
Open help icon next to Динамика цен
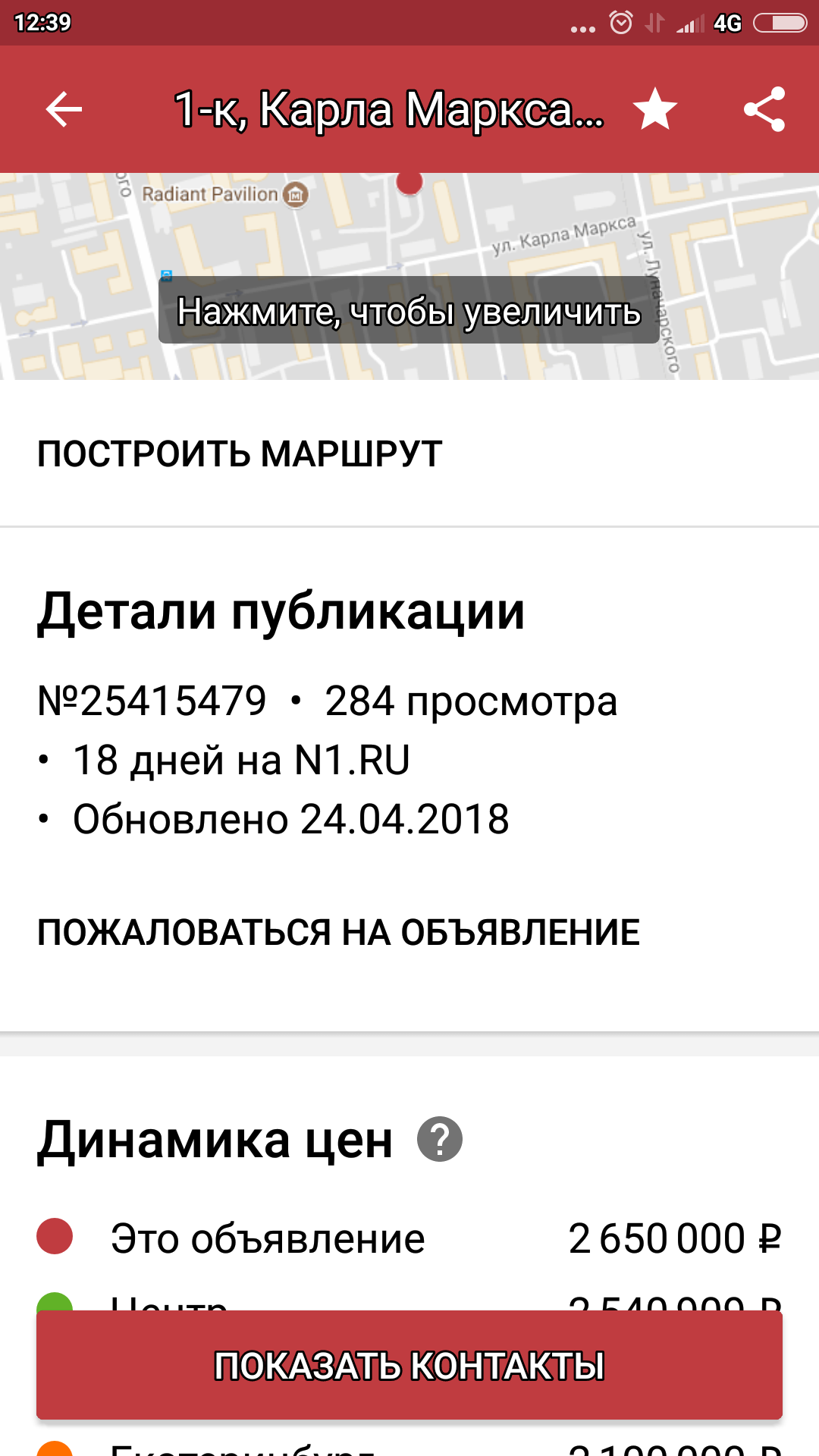440,1139
